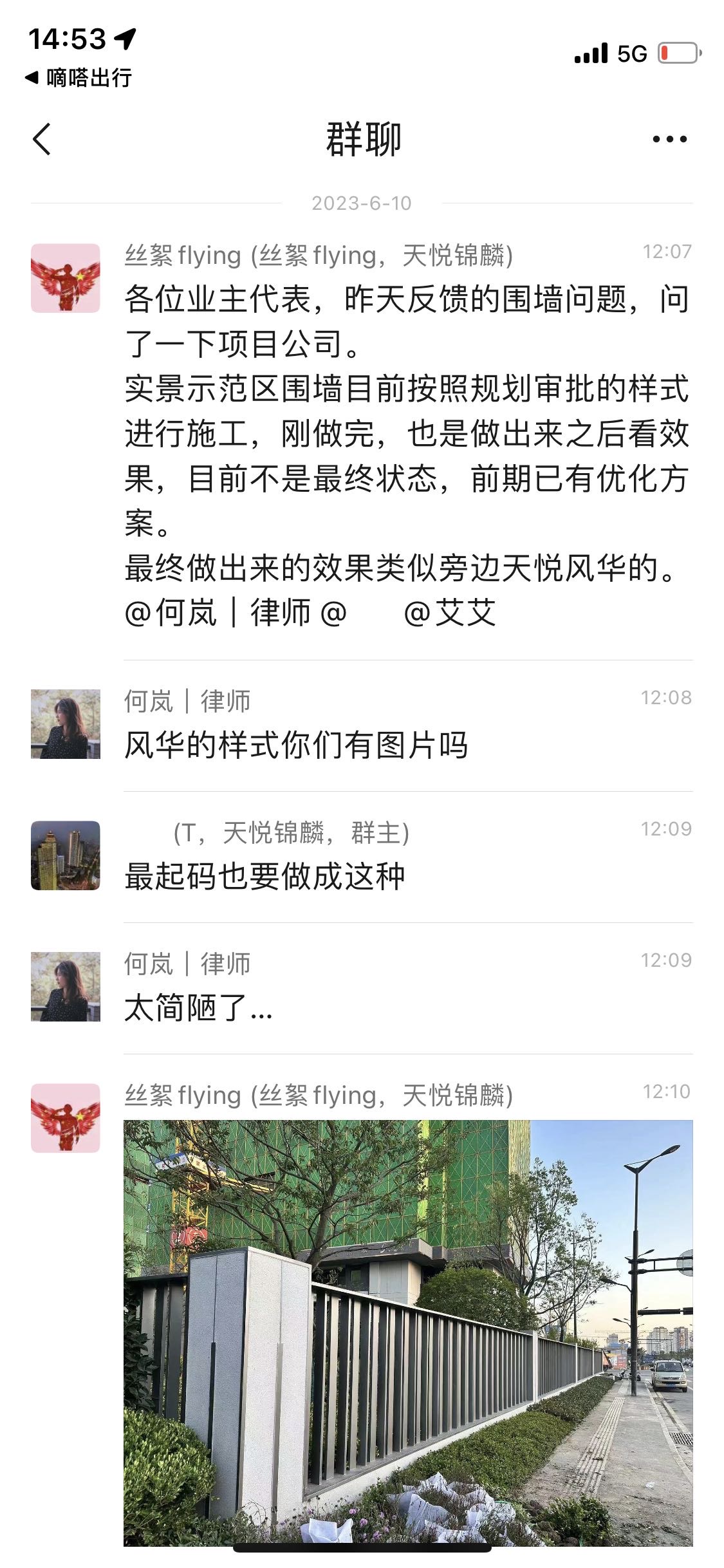Open the fence photo sent at 12:10
Screen dimensions: 724x1568
pos(408,1331)
